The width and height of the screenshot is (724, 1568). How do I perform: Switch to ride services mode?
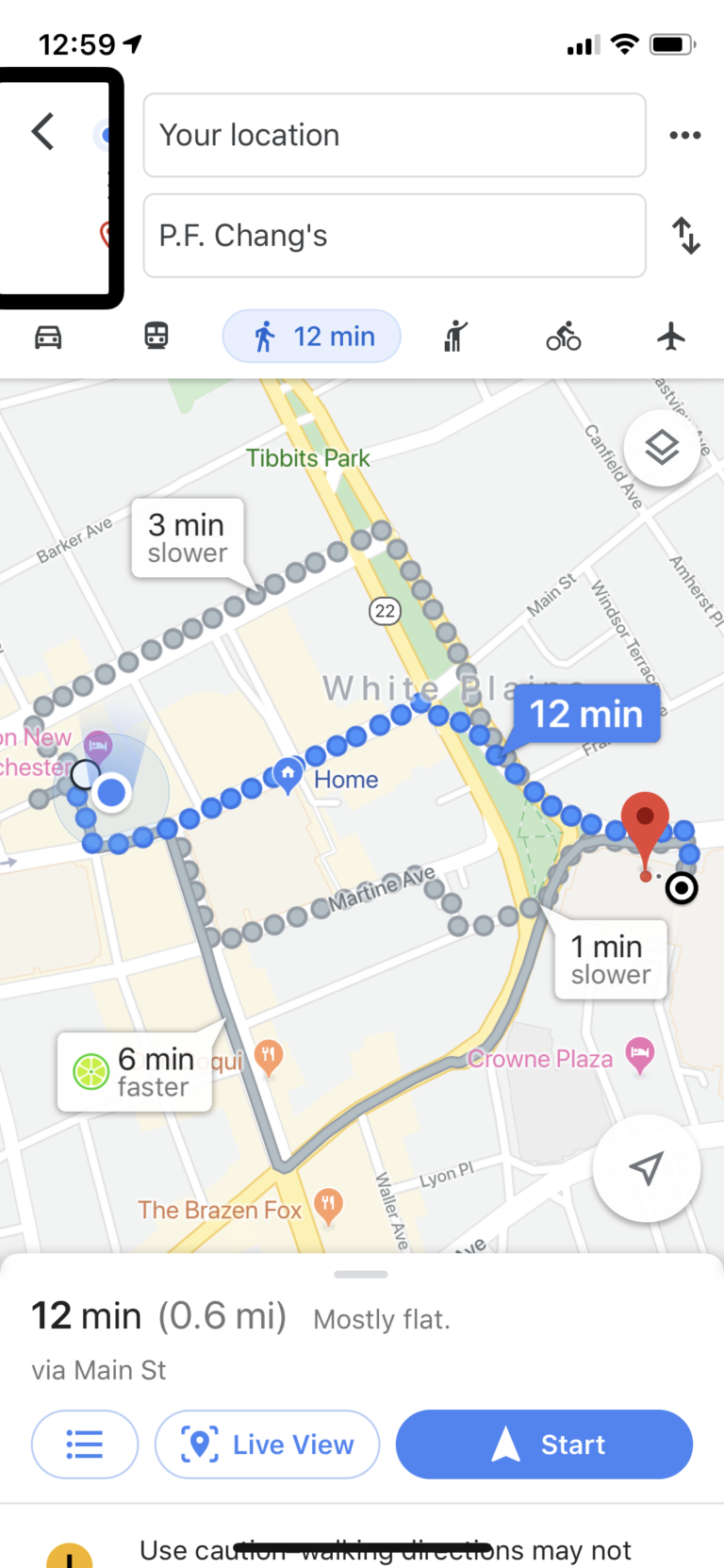coord(455,337)
